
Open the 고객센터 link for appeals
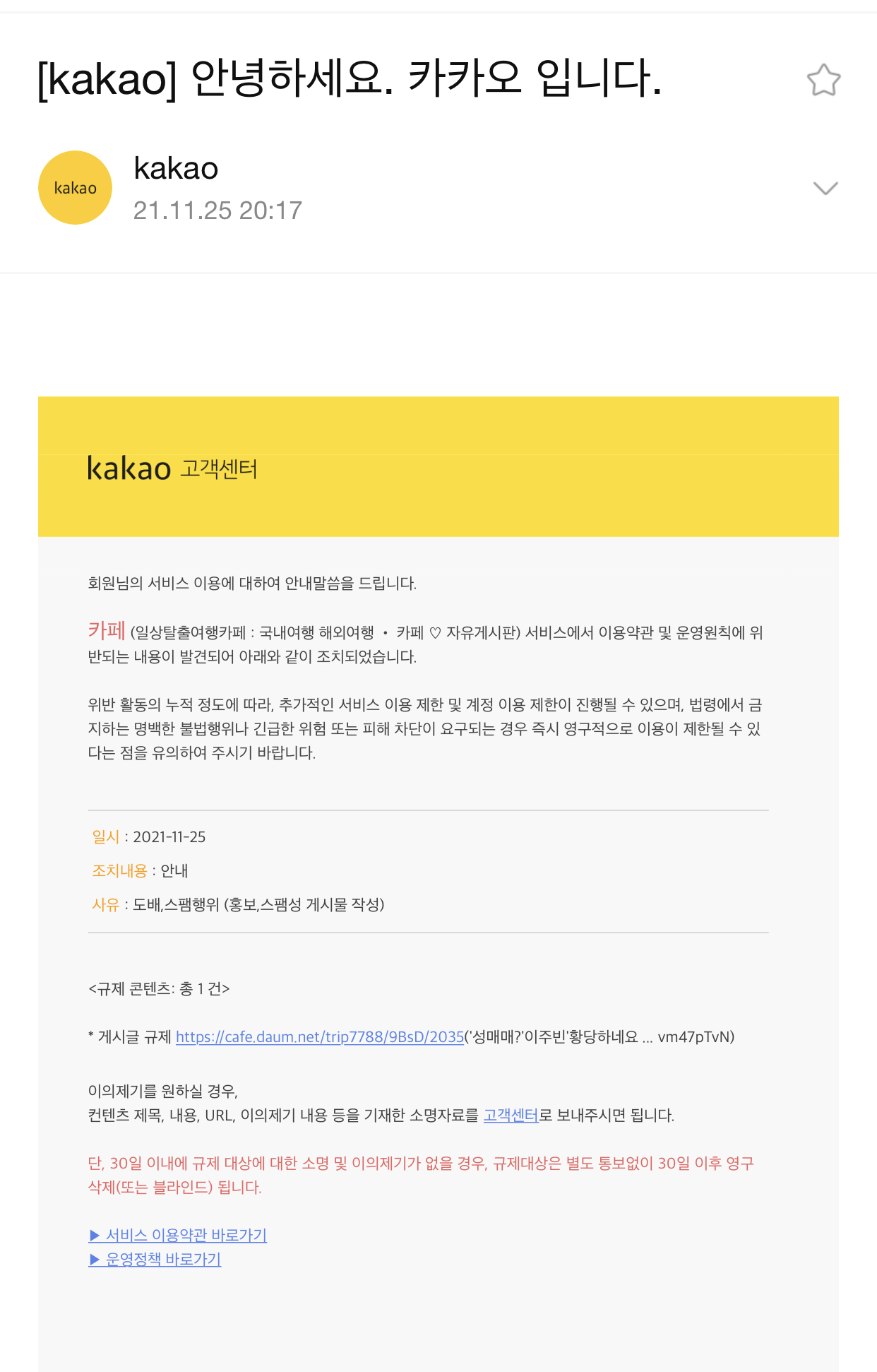coord(511,1115)
